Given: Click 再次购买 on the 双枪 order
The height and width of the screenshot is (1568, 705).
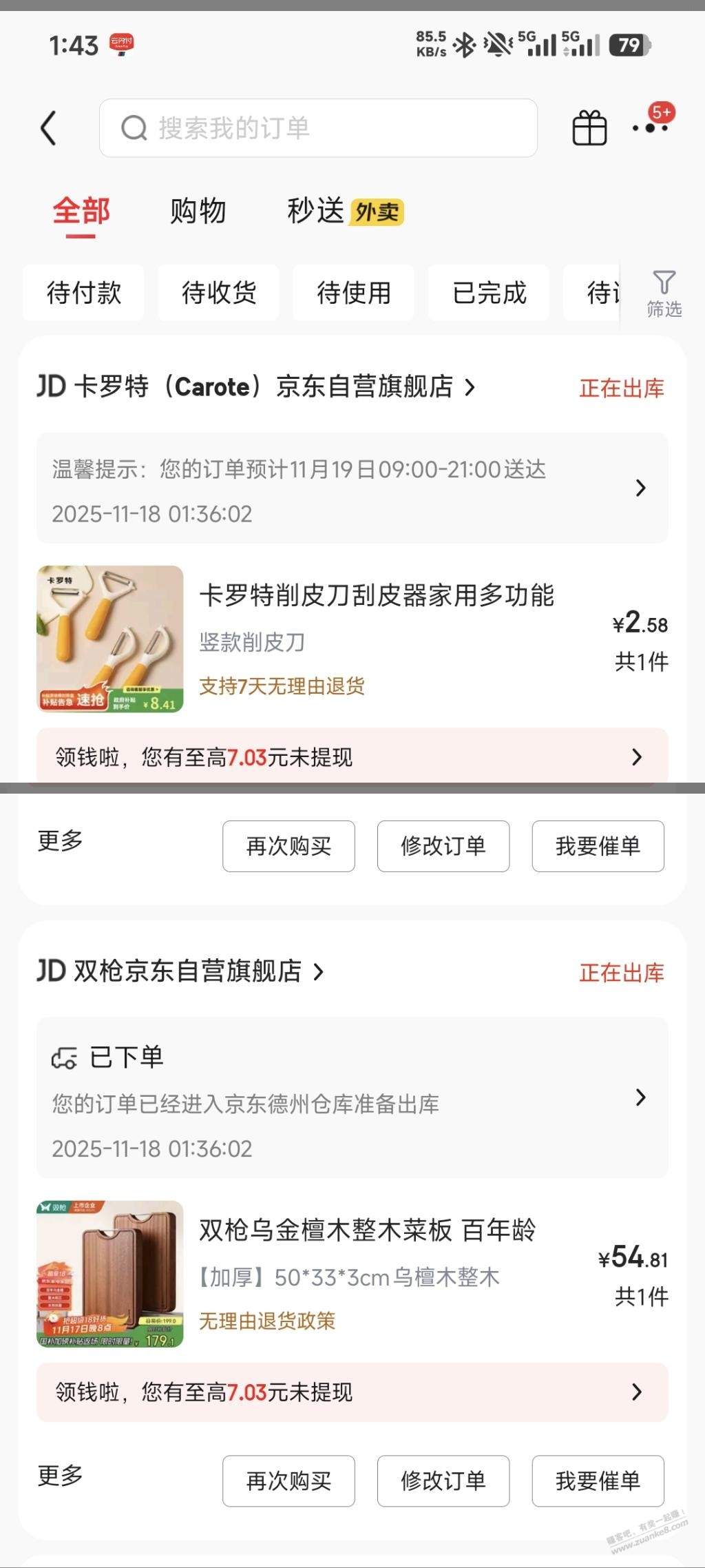Looking at the screenshot, I should click(288, 1481).
